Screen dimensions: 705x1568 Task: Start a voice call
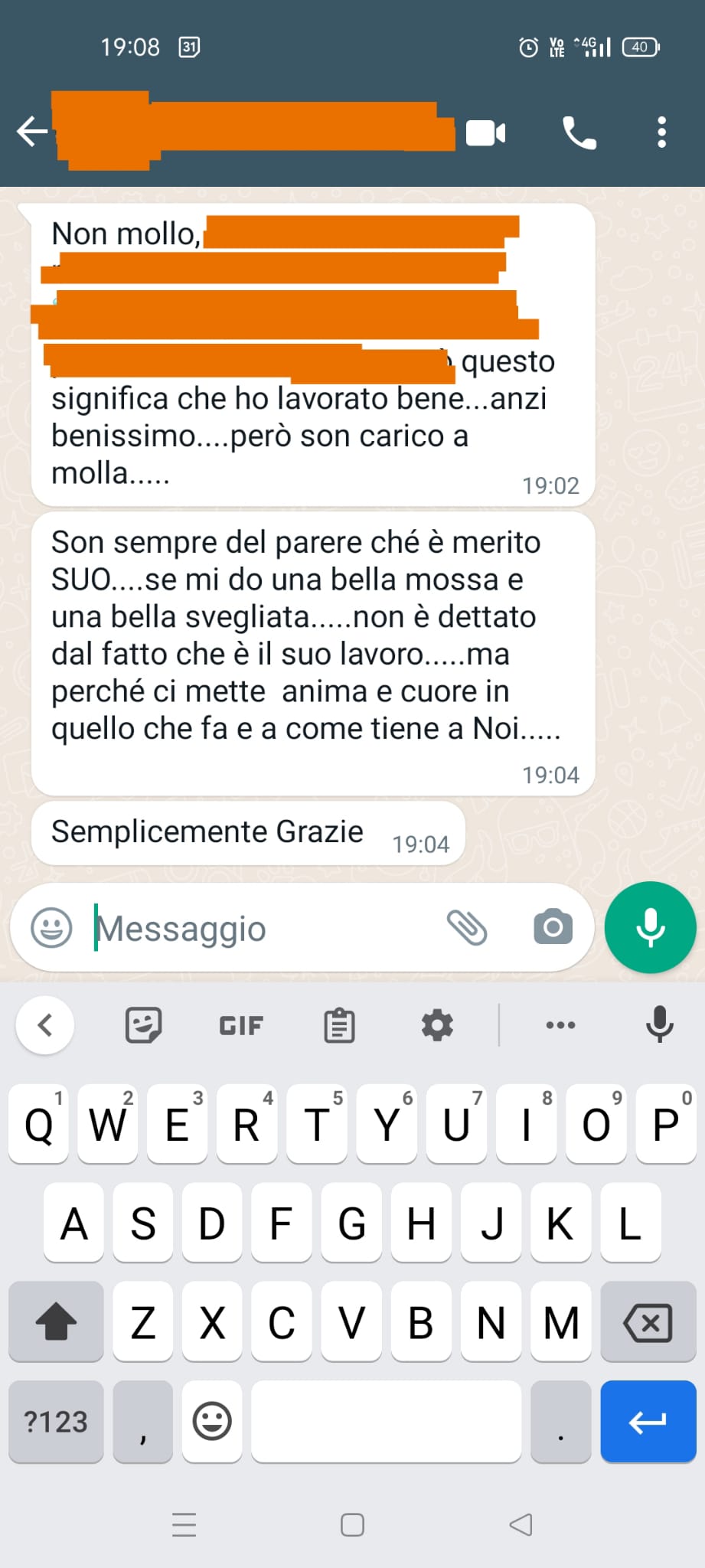click(x=579, y=133)
